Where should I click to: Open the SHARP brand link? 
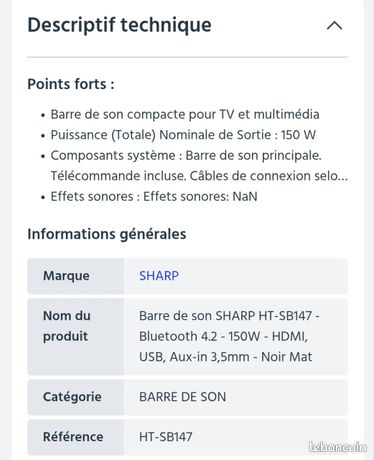(159, 276)
